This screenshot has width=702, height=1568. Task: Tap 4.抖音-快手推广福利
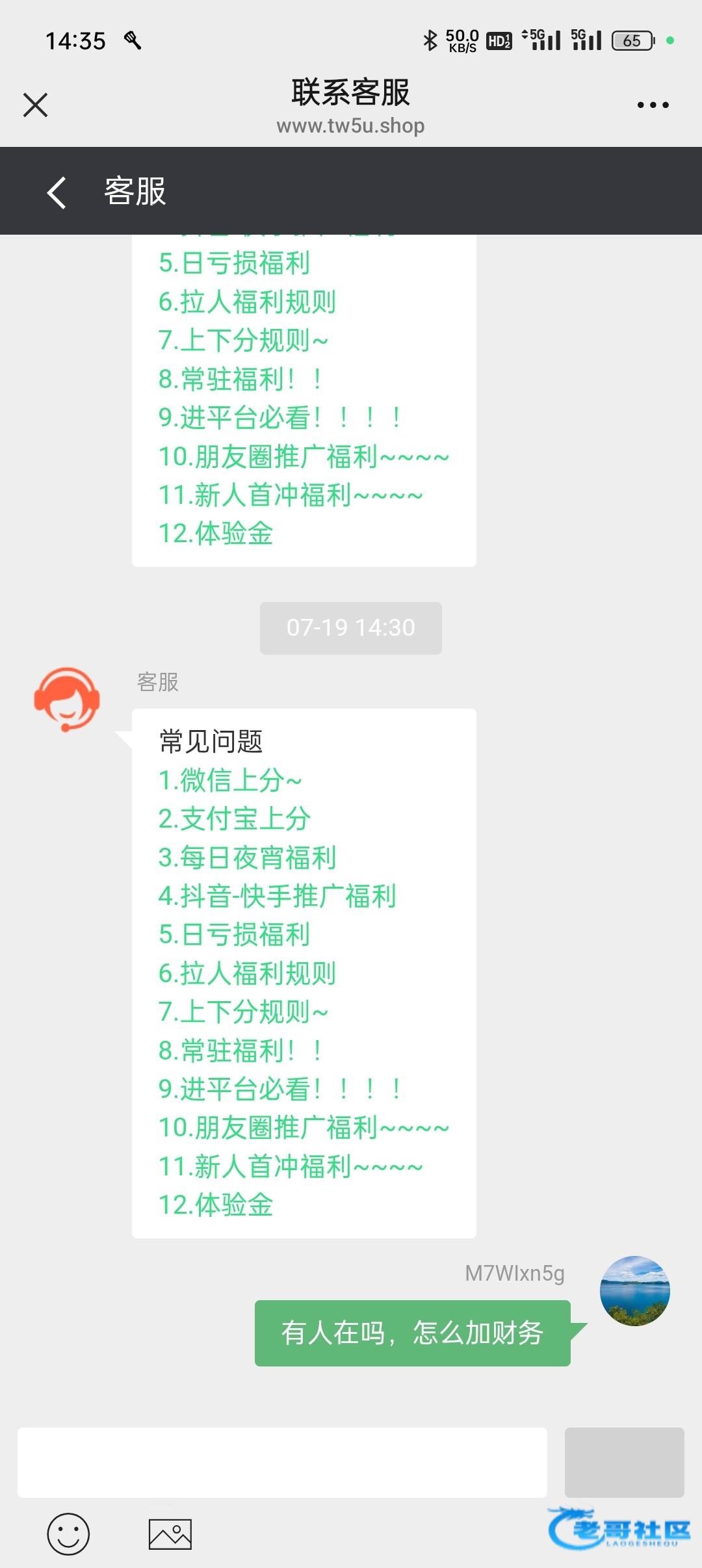[278, 896]
